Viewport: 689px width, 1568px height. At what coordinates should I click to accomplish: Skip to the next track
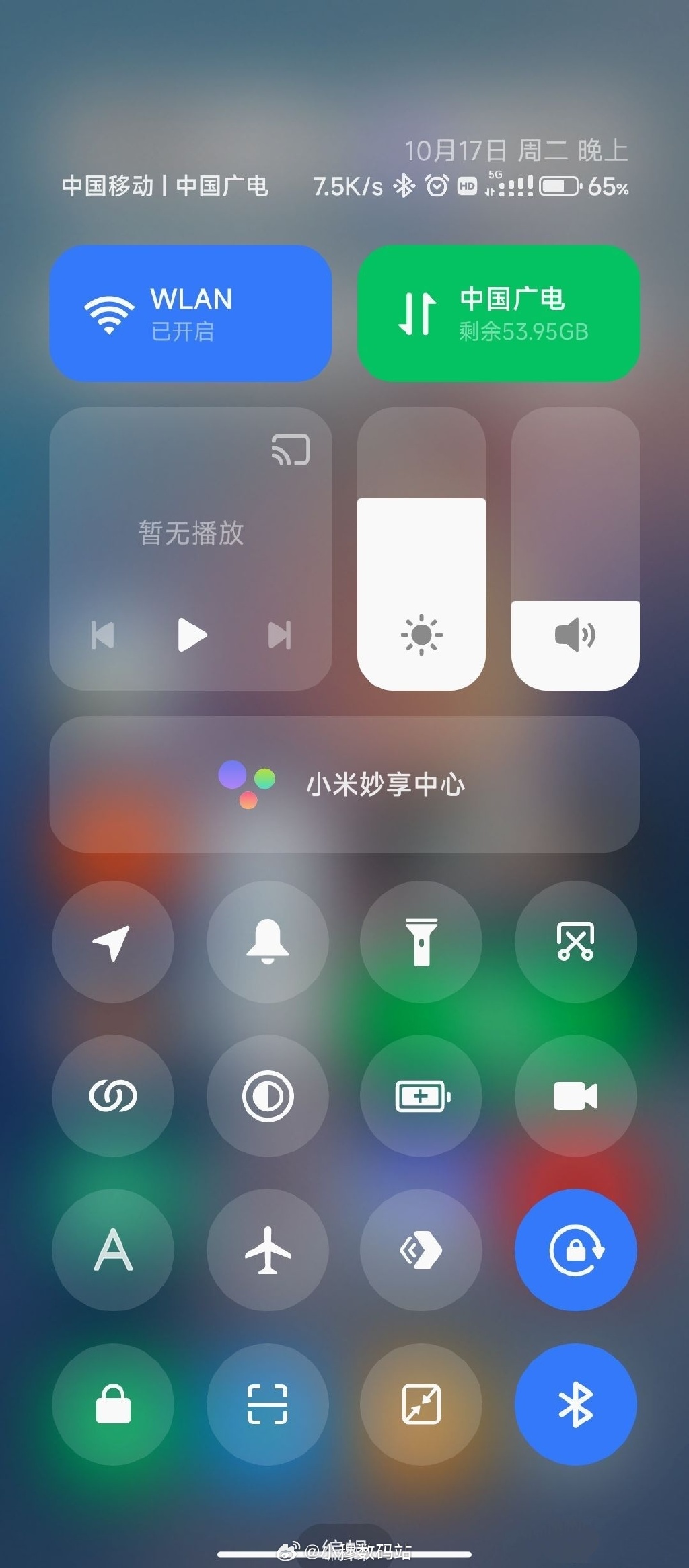click(280, 635)
